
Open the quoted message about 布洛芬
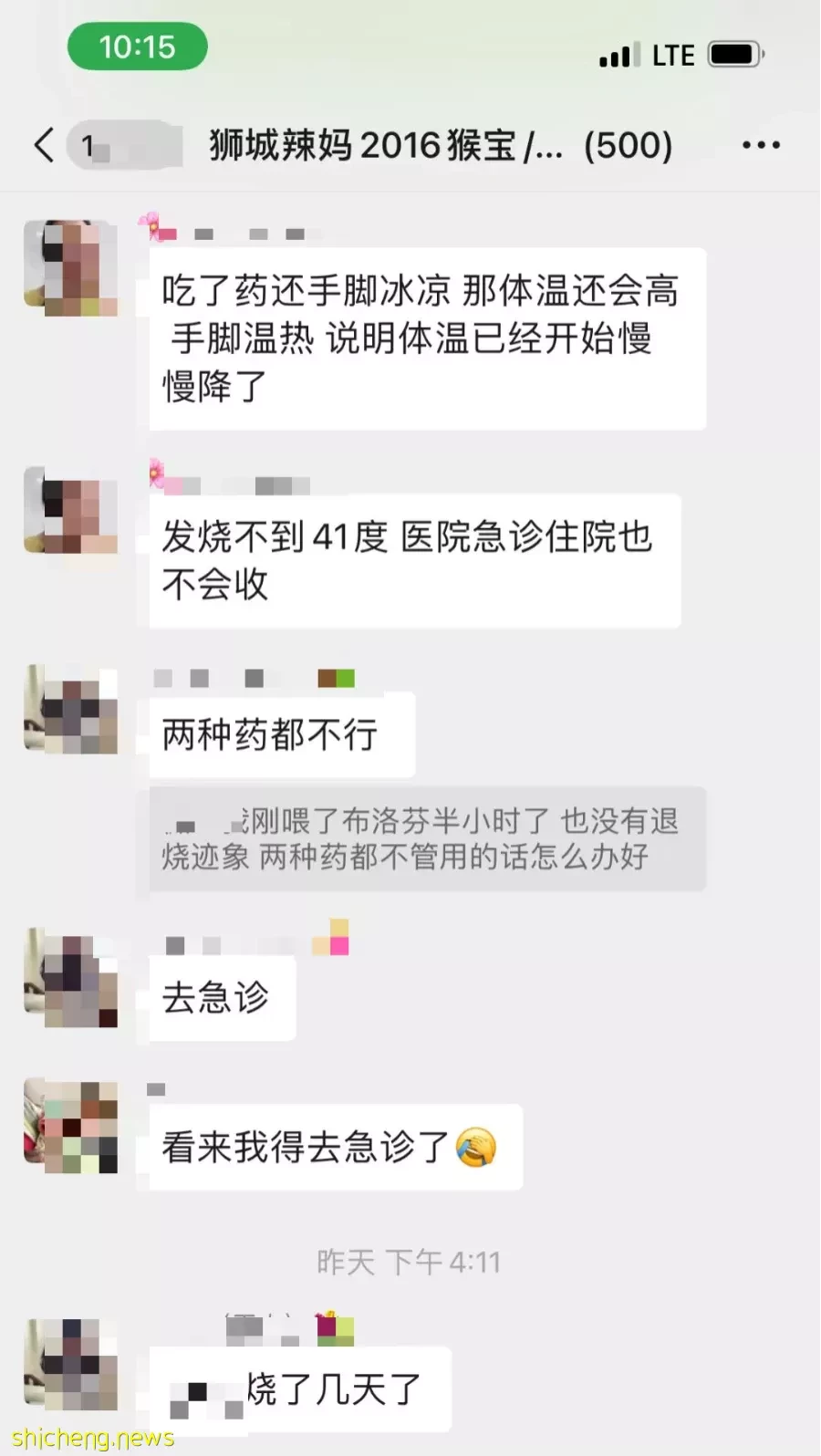427,839
